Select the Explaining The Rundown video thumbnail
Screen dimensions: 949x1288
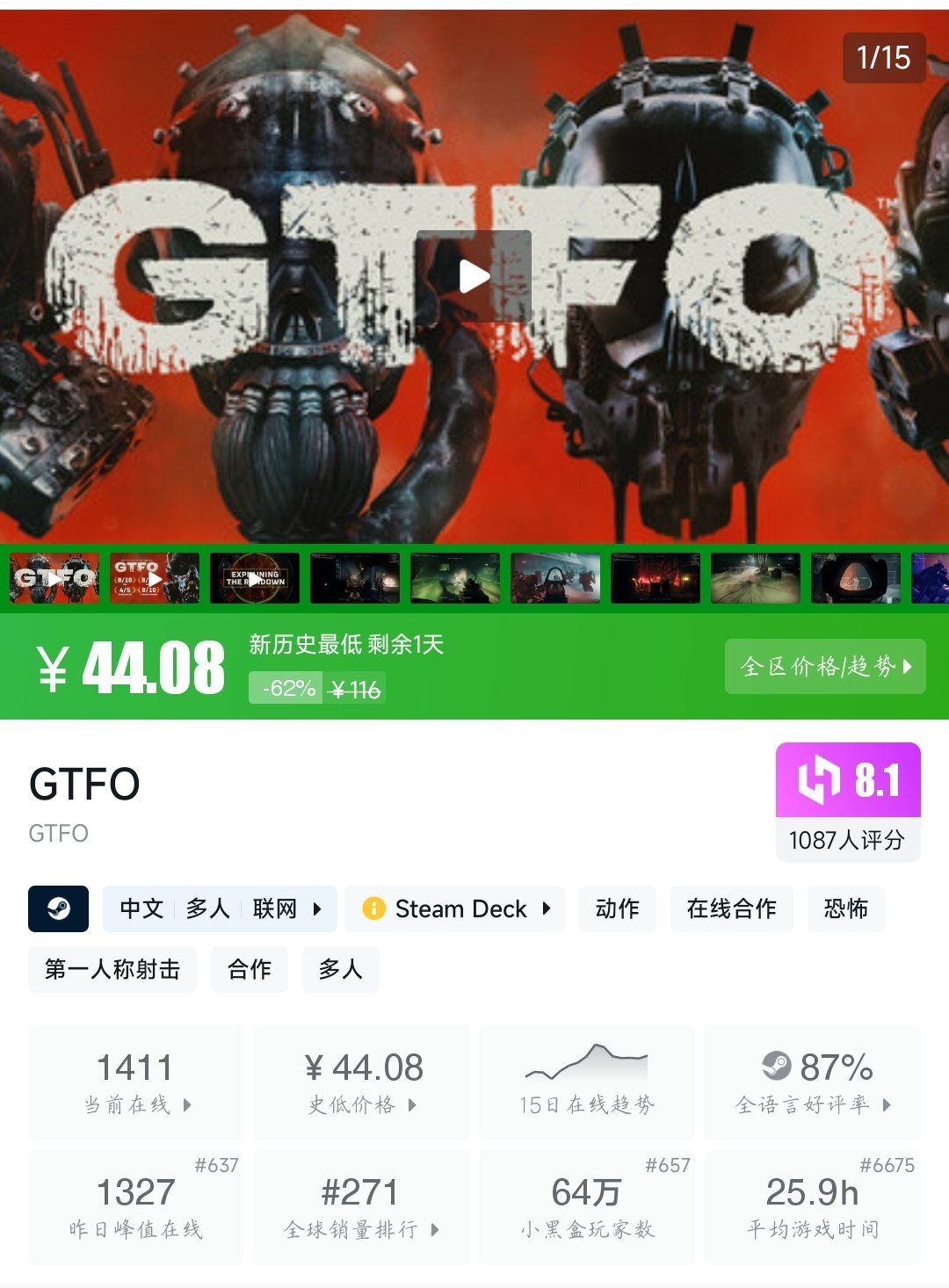[254, 578]
